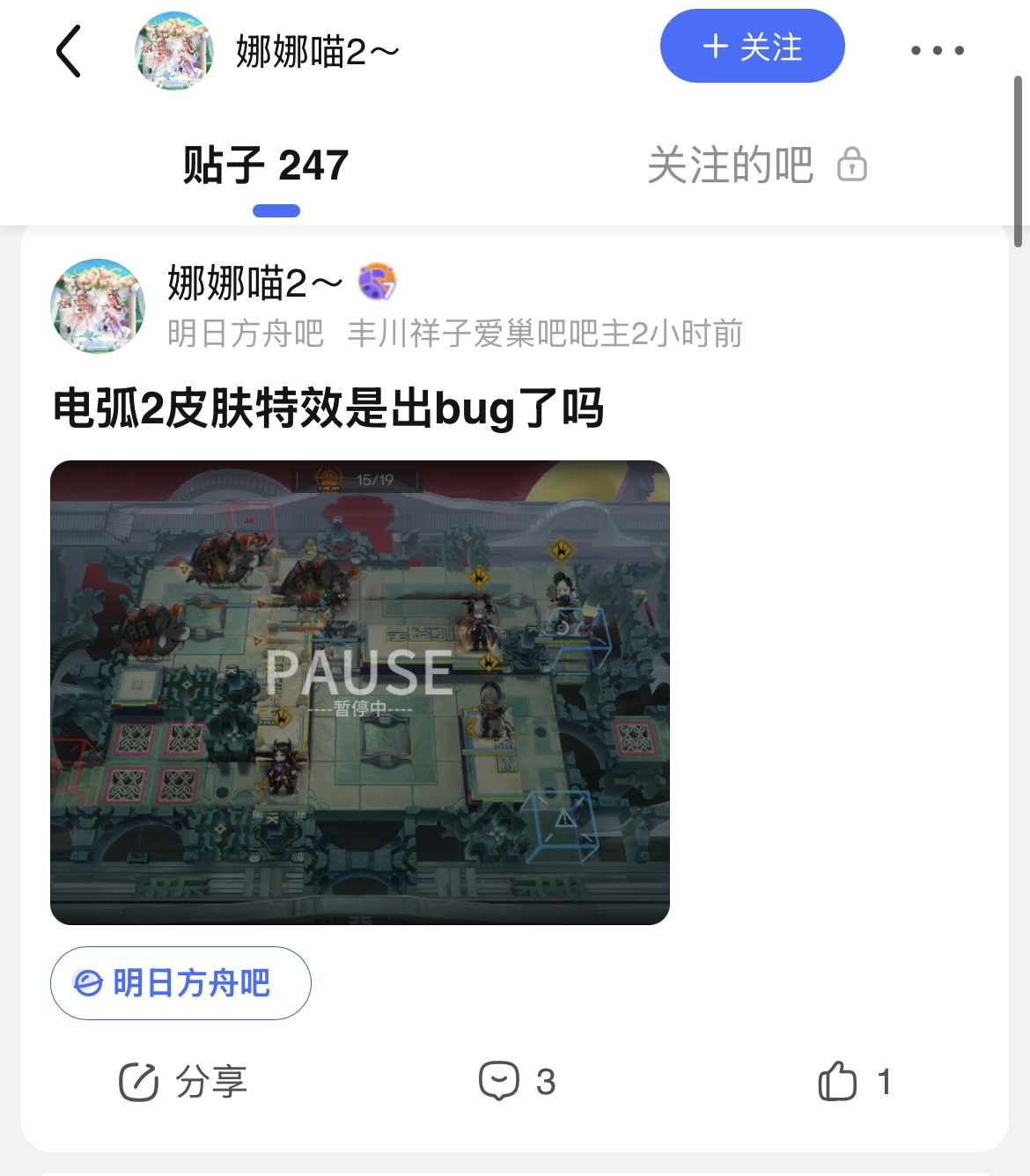
Task: Open the post's 3 comments
Action: (517, 1081)
